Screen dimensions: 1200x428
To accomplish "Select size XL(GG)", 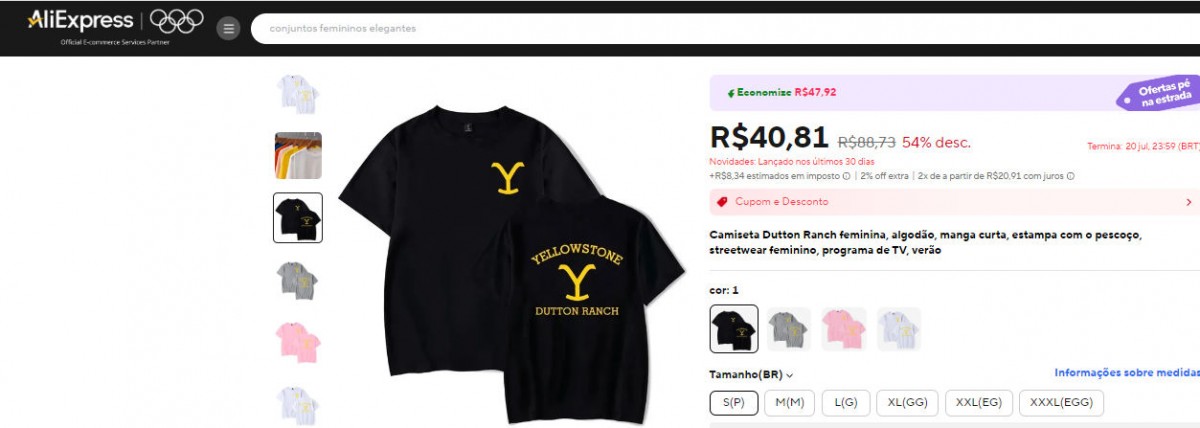I will [x=906, y=403].
